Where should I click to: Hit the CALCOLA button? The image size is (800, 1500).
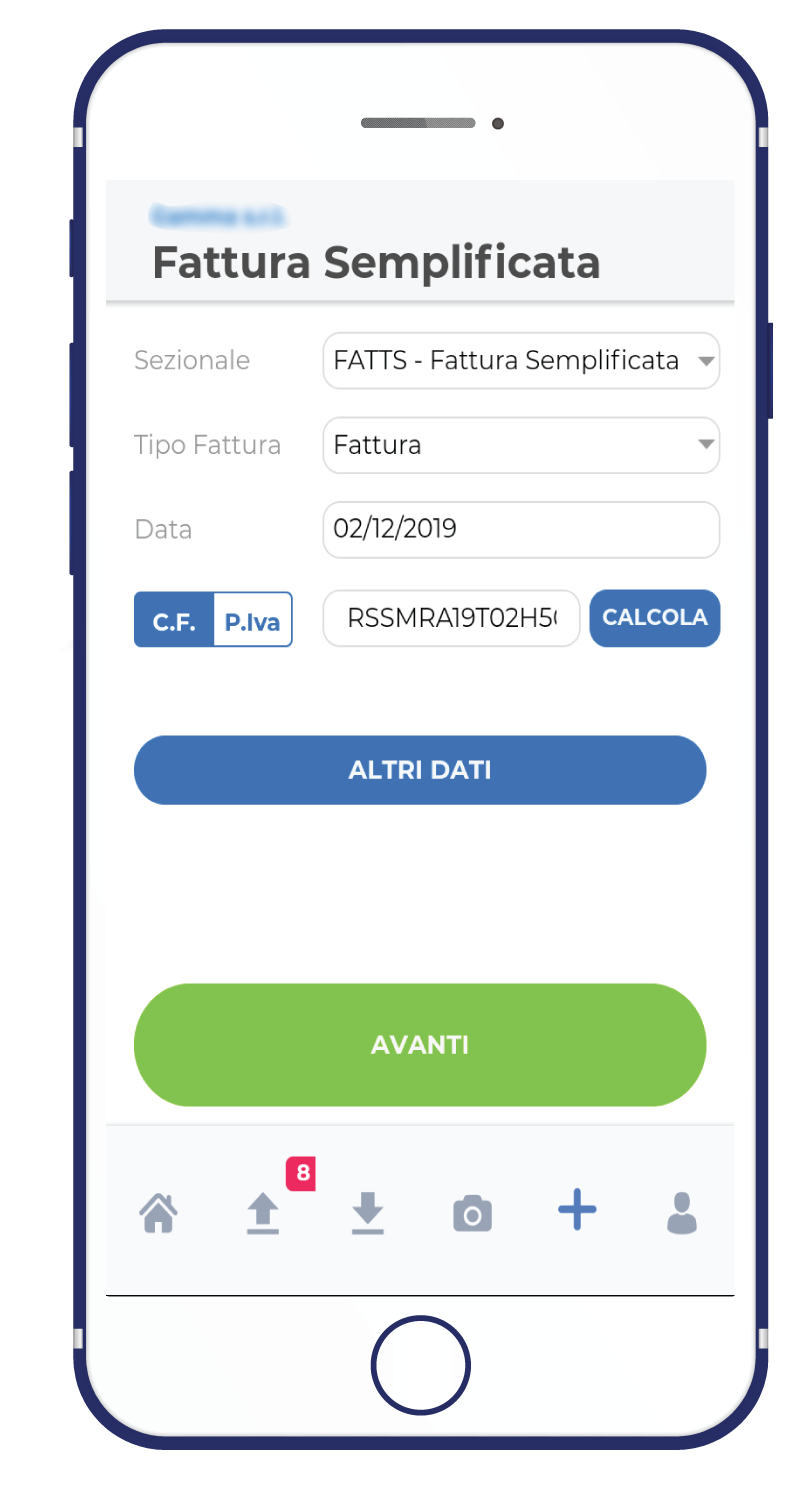pos(655,618)
